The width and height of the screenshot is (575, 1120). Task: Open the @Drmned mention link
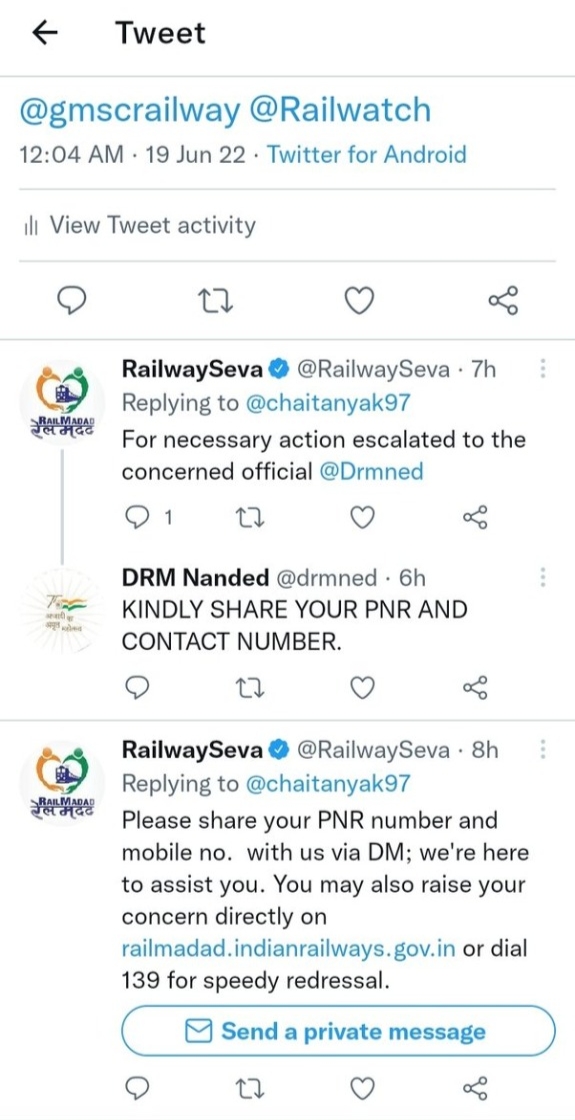[371, 471]
